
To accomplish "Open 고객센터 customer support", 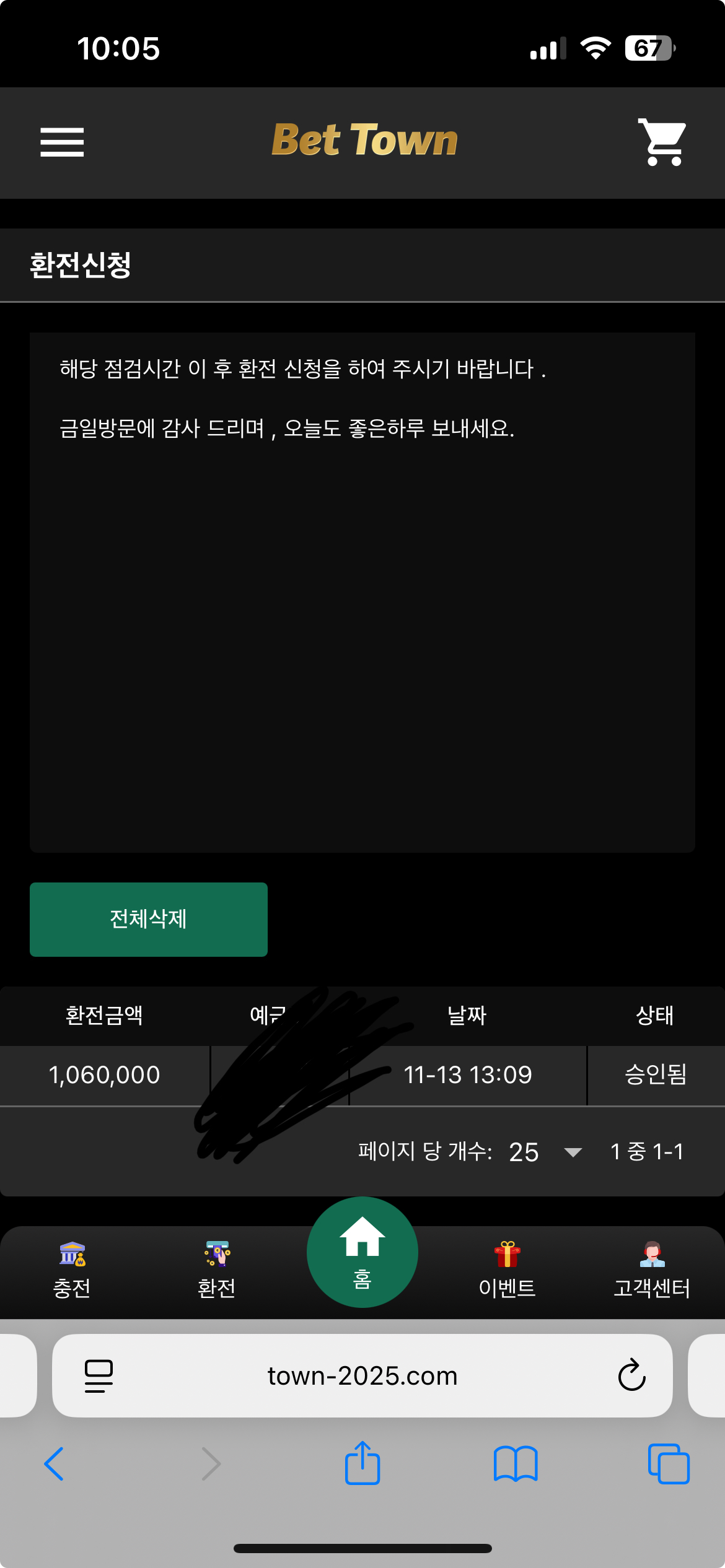I will pyautogui.click(x=651, y=1270).
